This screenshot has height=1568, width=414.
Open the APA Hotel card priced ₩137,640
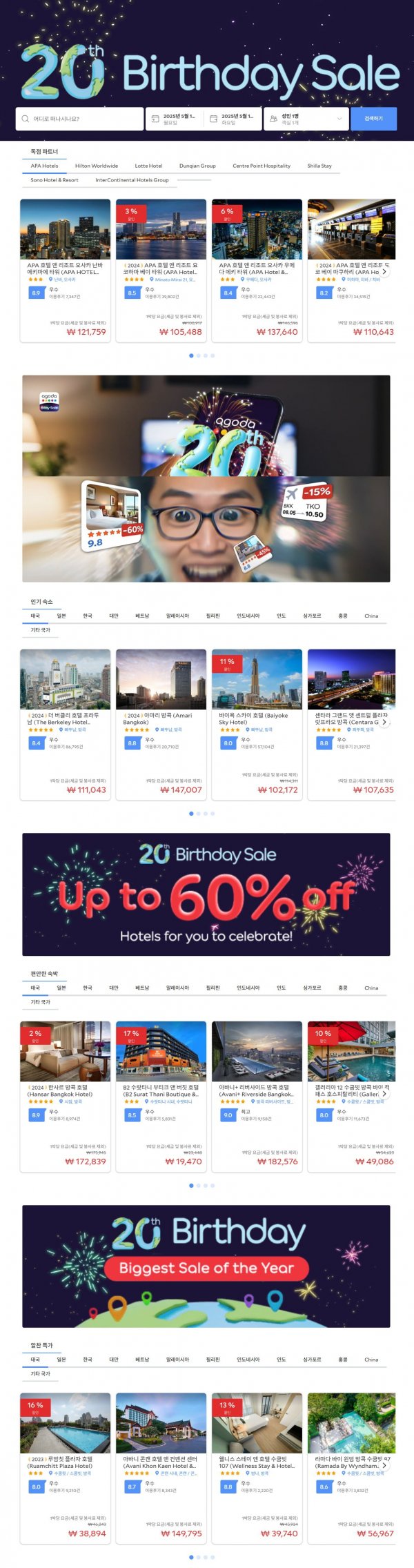(257, 269)
